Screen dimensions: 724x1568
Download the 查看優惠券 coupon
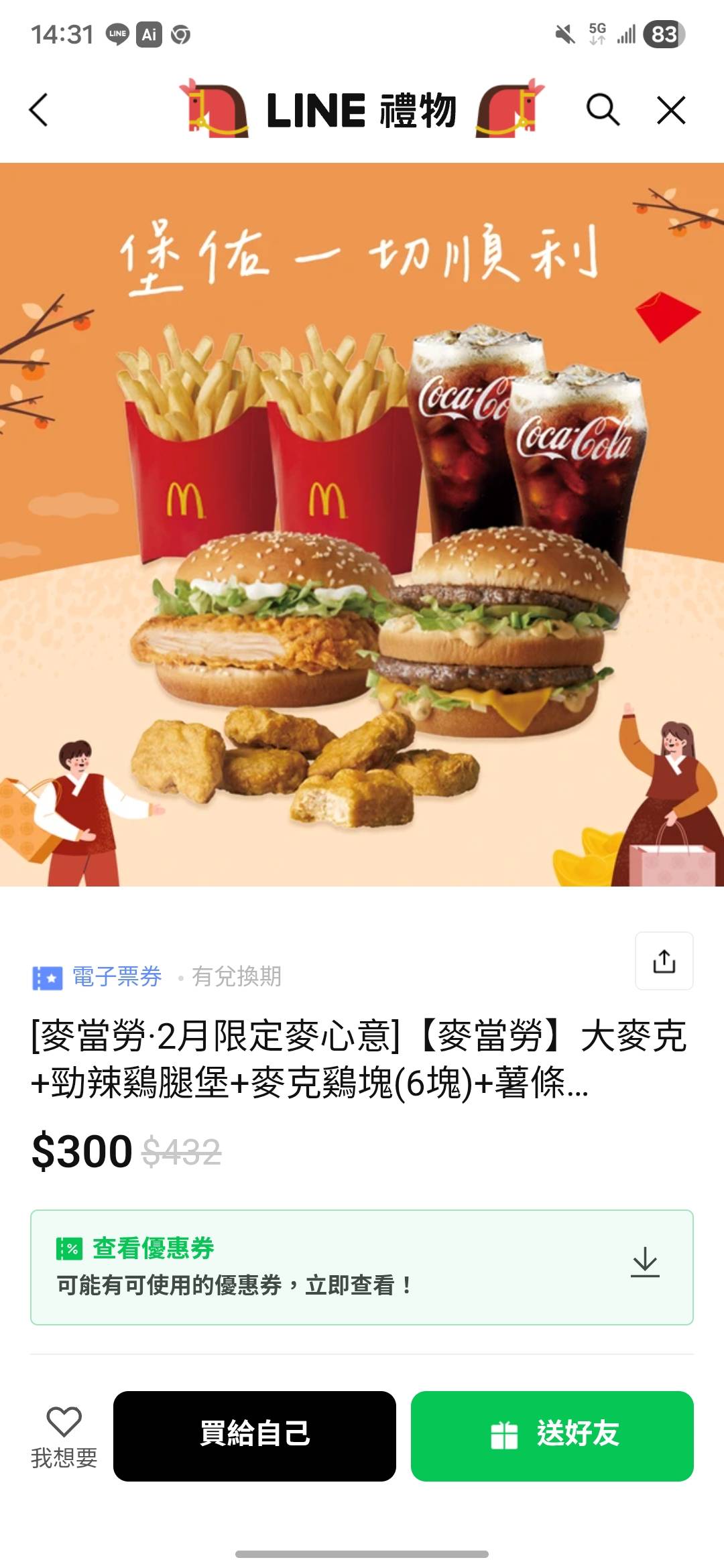coord(645,1262)
